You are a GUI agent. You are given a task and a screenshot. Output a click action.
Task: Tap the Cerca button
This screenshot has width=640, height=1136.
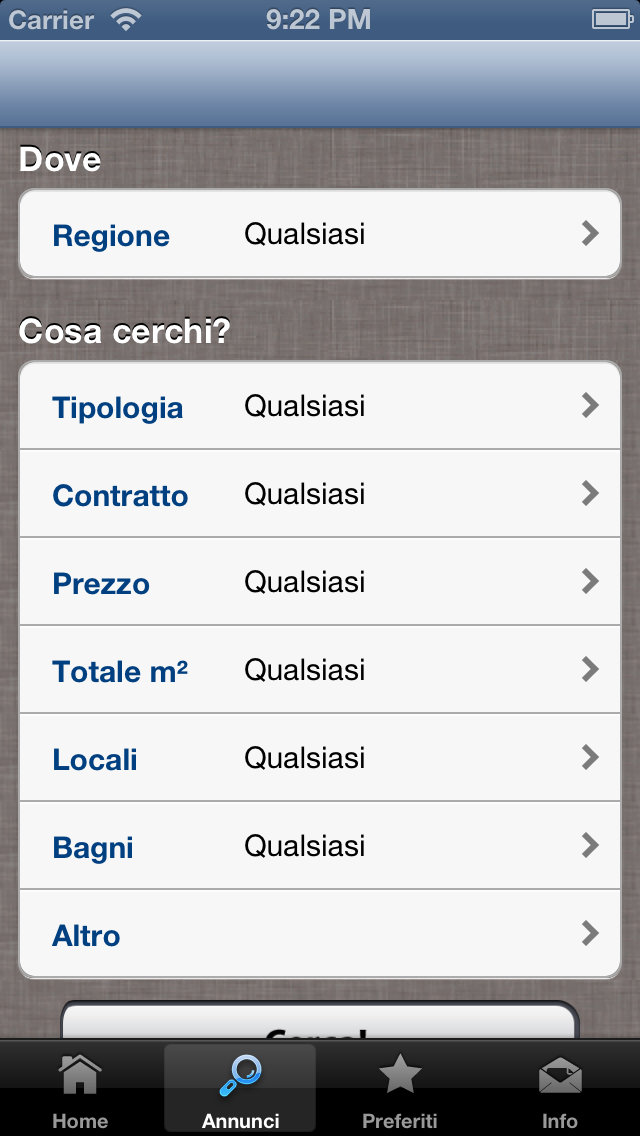320,1022
